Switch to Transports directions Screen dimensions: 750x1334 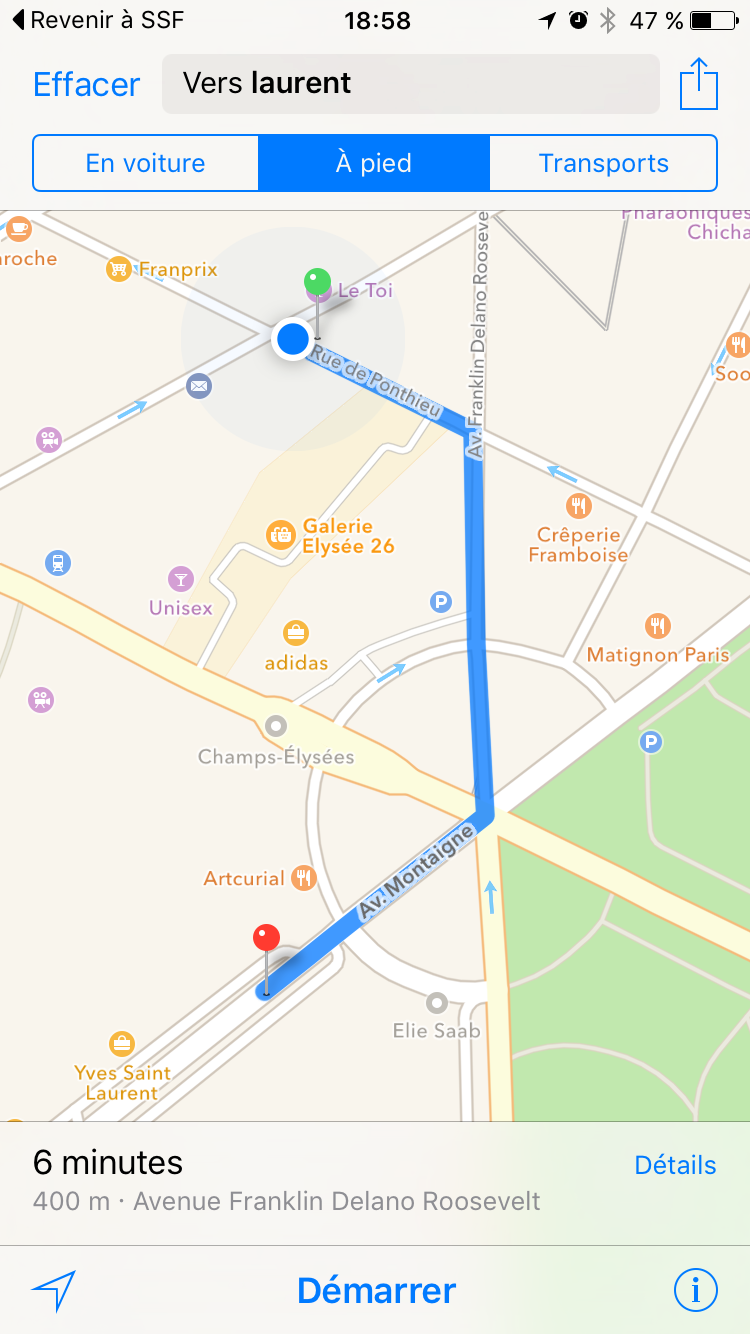603,163
